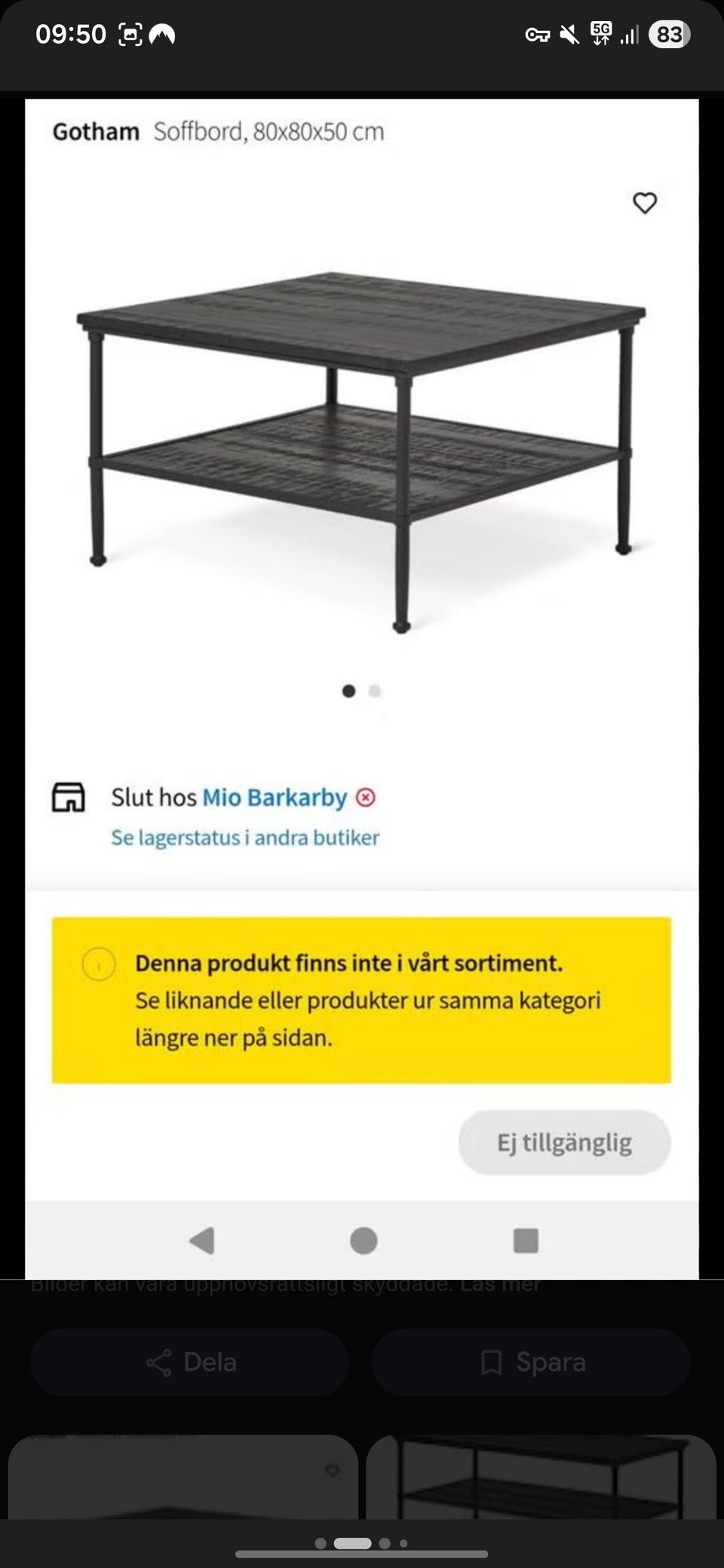Viewport: 724px width, 1568px height.
Task: Open the screenshot capture icon in status bar
Action: pyautogui.click(x=132, y=33)
